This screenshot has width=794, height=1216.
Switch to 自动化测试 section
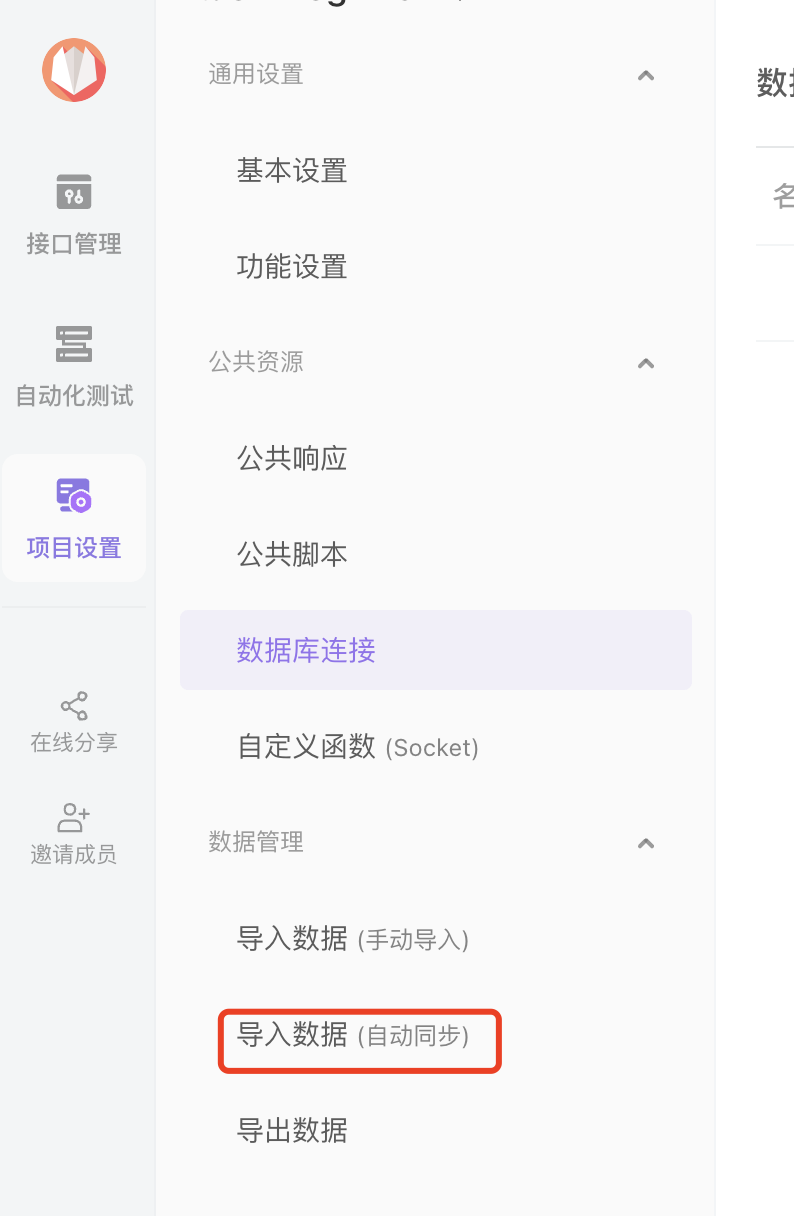74,366
